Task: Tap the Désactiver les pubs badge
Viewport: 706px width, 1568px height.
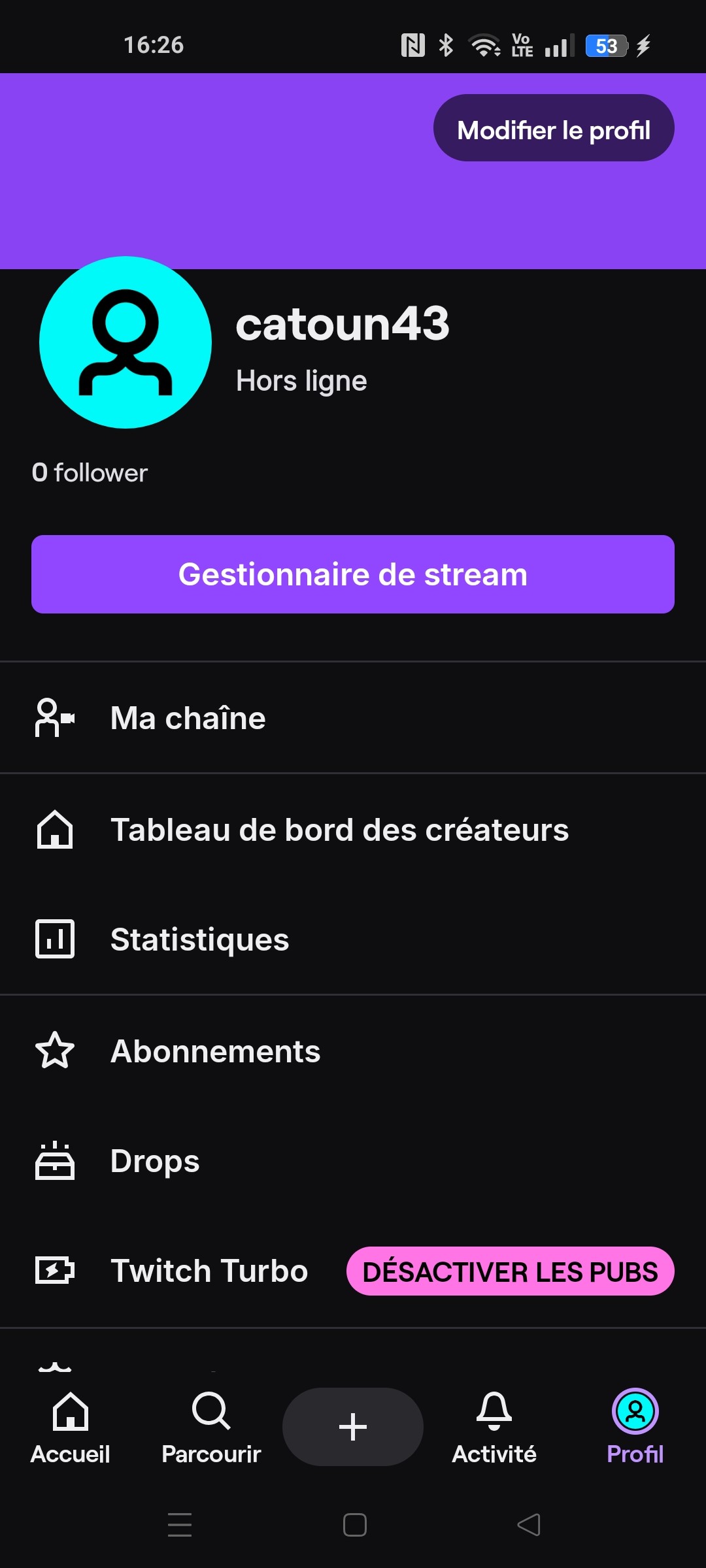Action: pyautogui.click(x=511, y=1271)
